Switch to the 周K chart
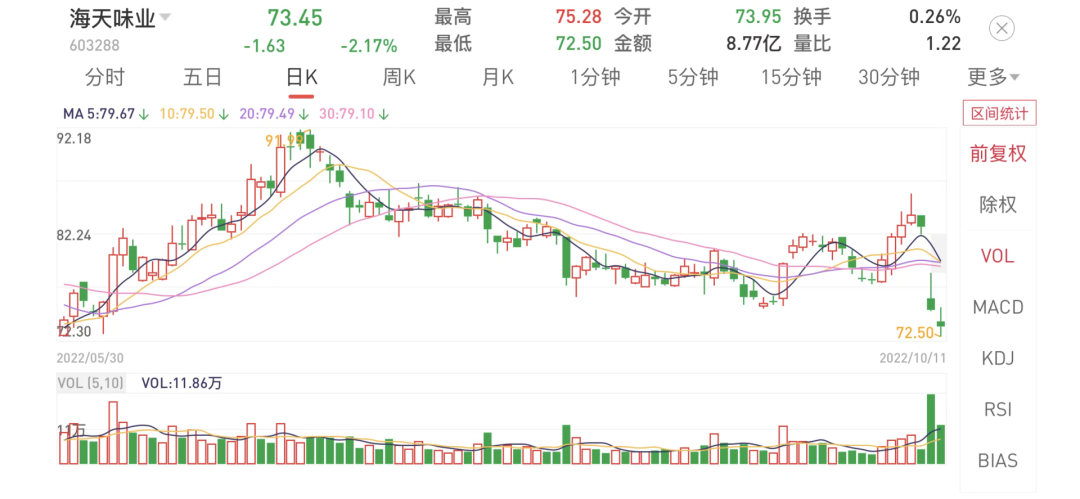Viewport: 1080px width, 499px height. click(399, 78)
